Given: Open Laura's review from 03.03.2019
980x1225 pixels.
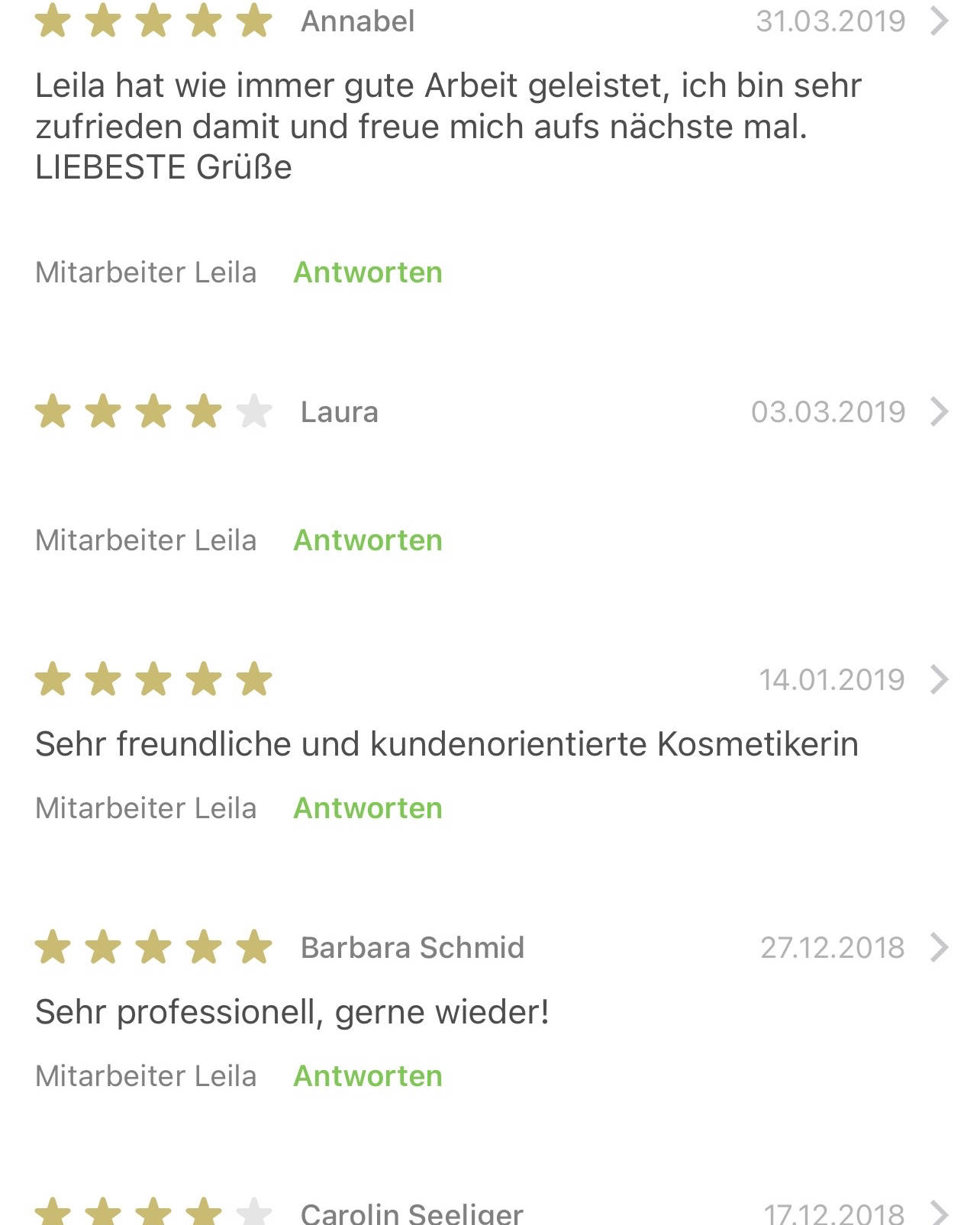Looking at the screenshot, I should coord(939,412).
